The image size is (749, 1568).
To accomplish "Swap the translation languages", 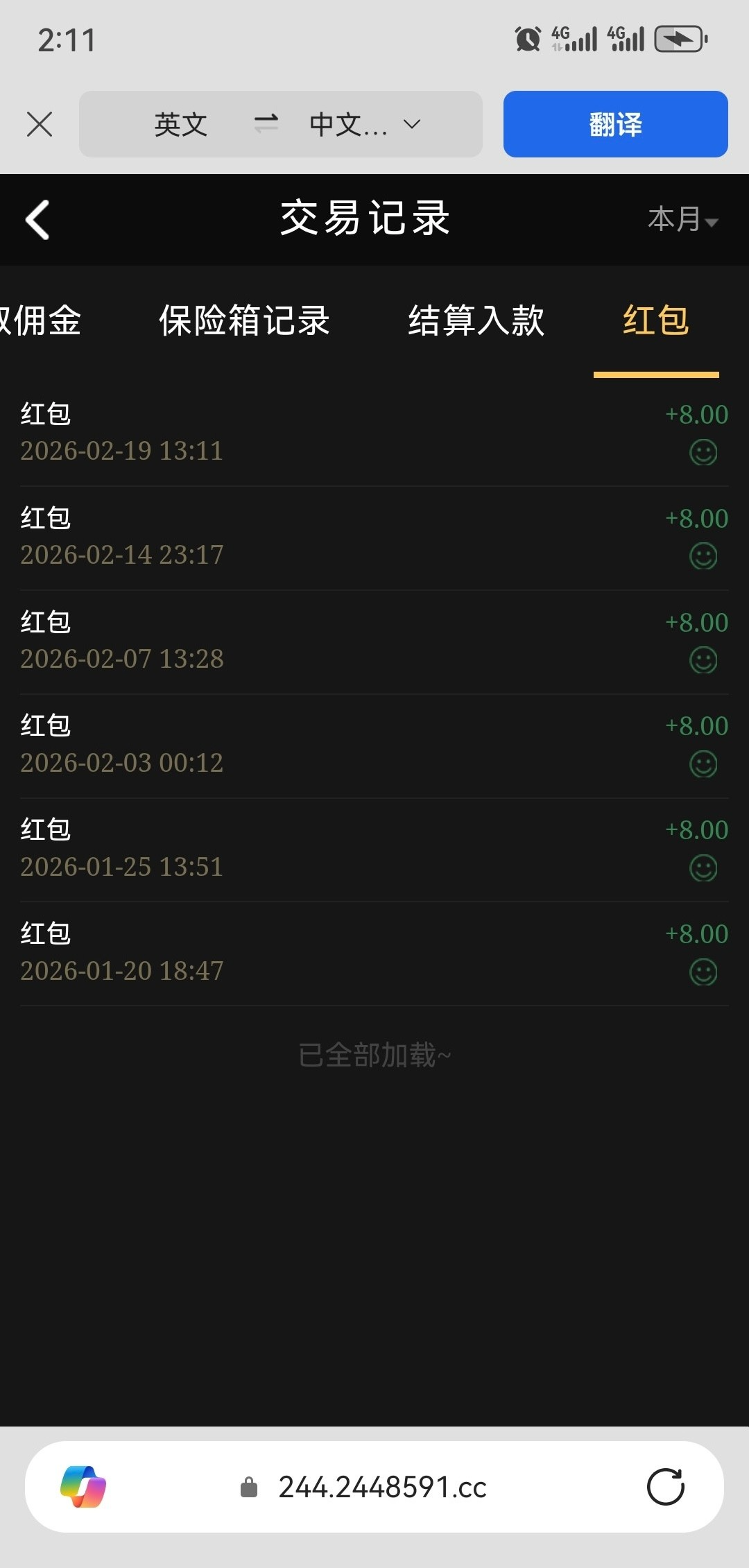I will tap(266, 124).
